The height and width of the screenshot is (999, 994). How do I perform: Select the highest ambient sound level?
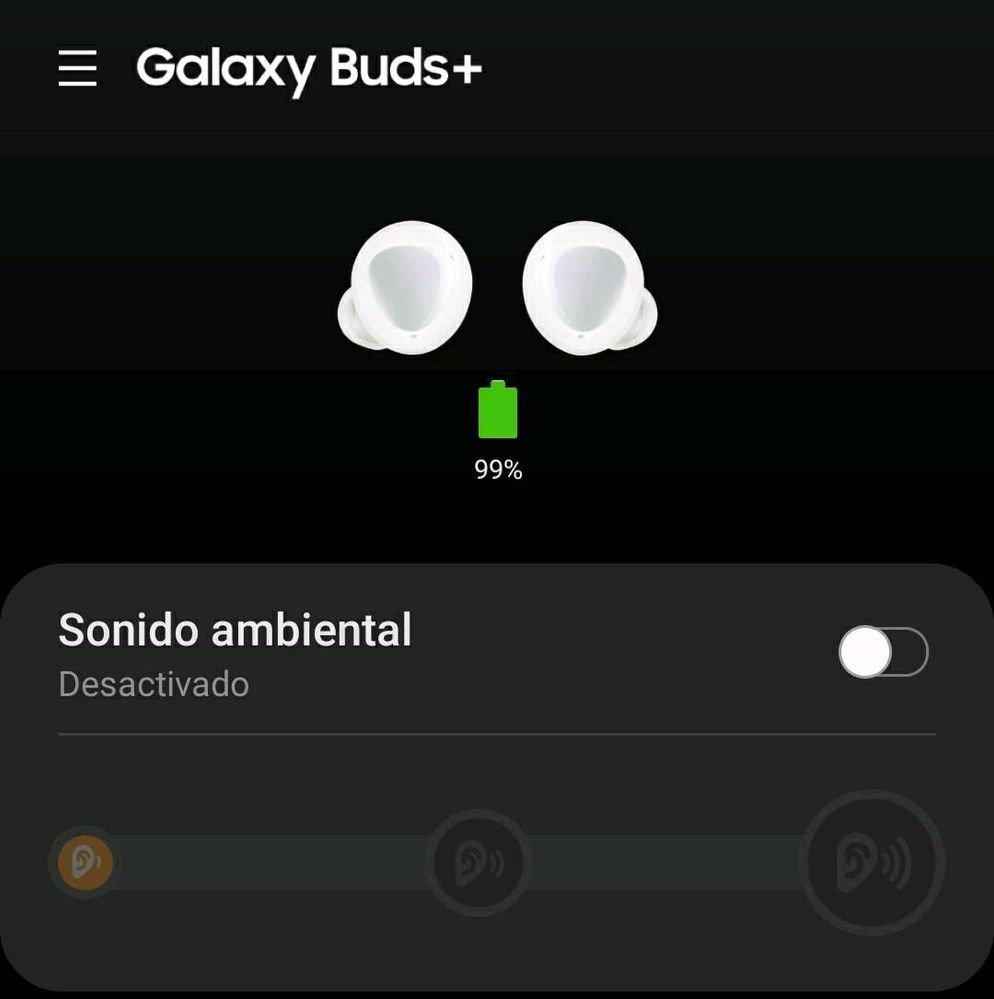873,862
